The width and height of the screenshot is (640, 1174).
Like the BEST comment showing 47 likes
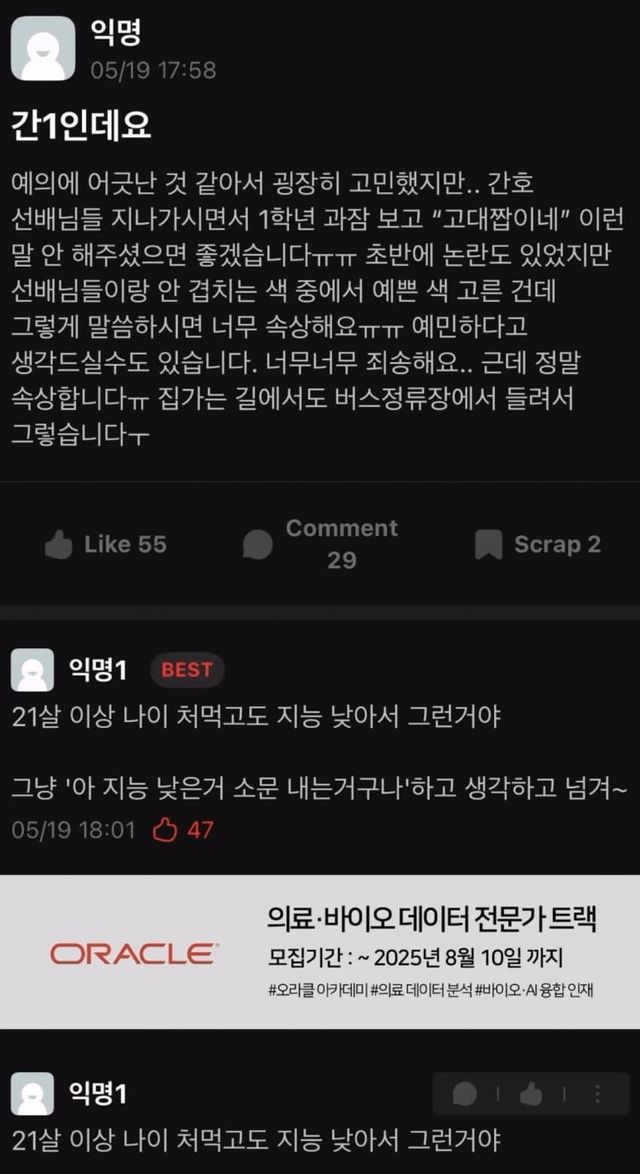(183, 830)
